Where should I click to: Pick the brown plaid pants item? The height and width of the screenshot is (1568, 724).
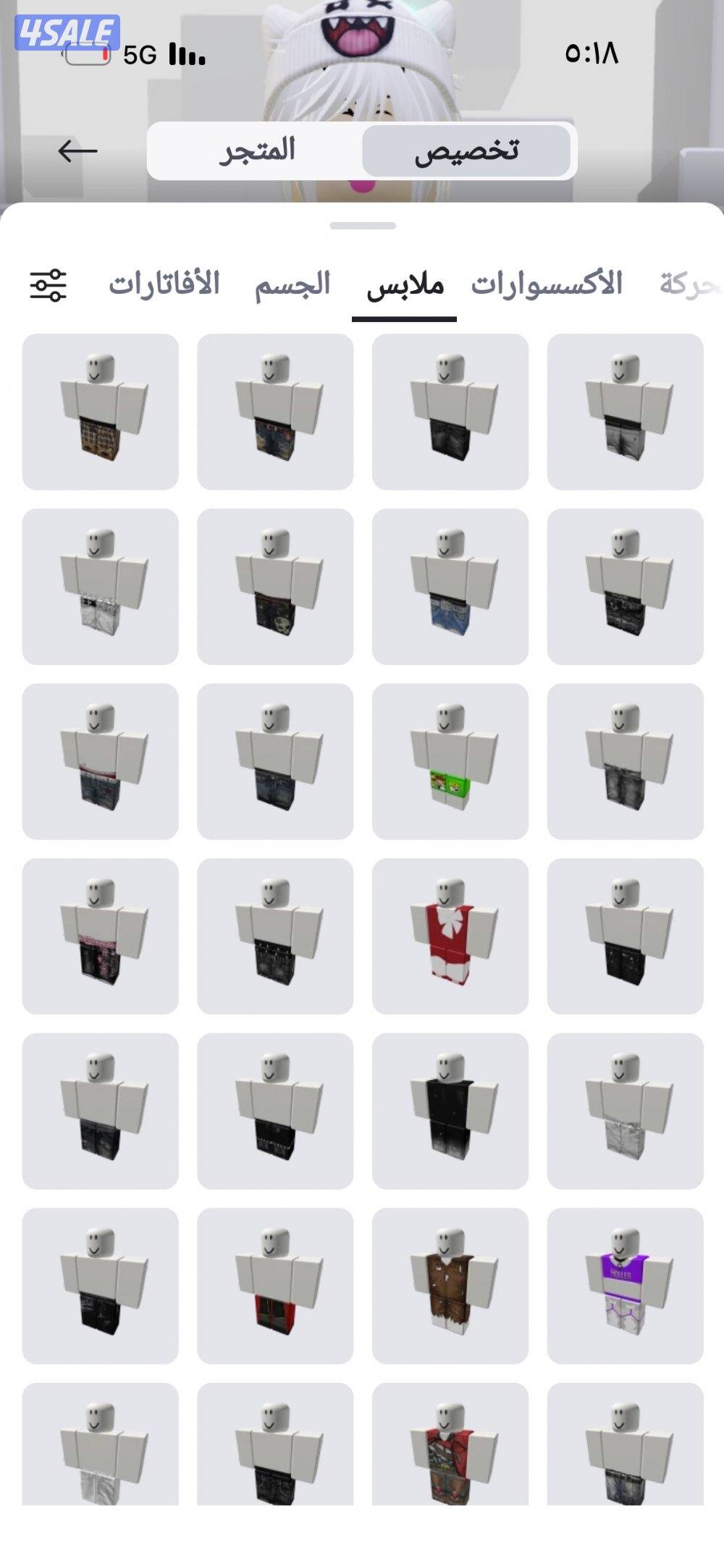(100, 412)
